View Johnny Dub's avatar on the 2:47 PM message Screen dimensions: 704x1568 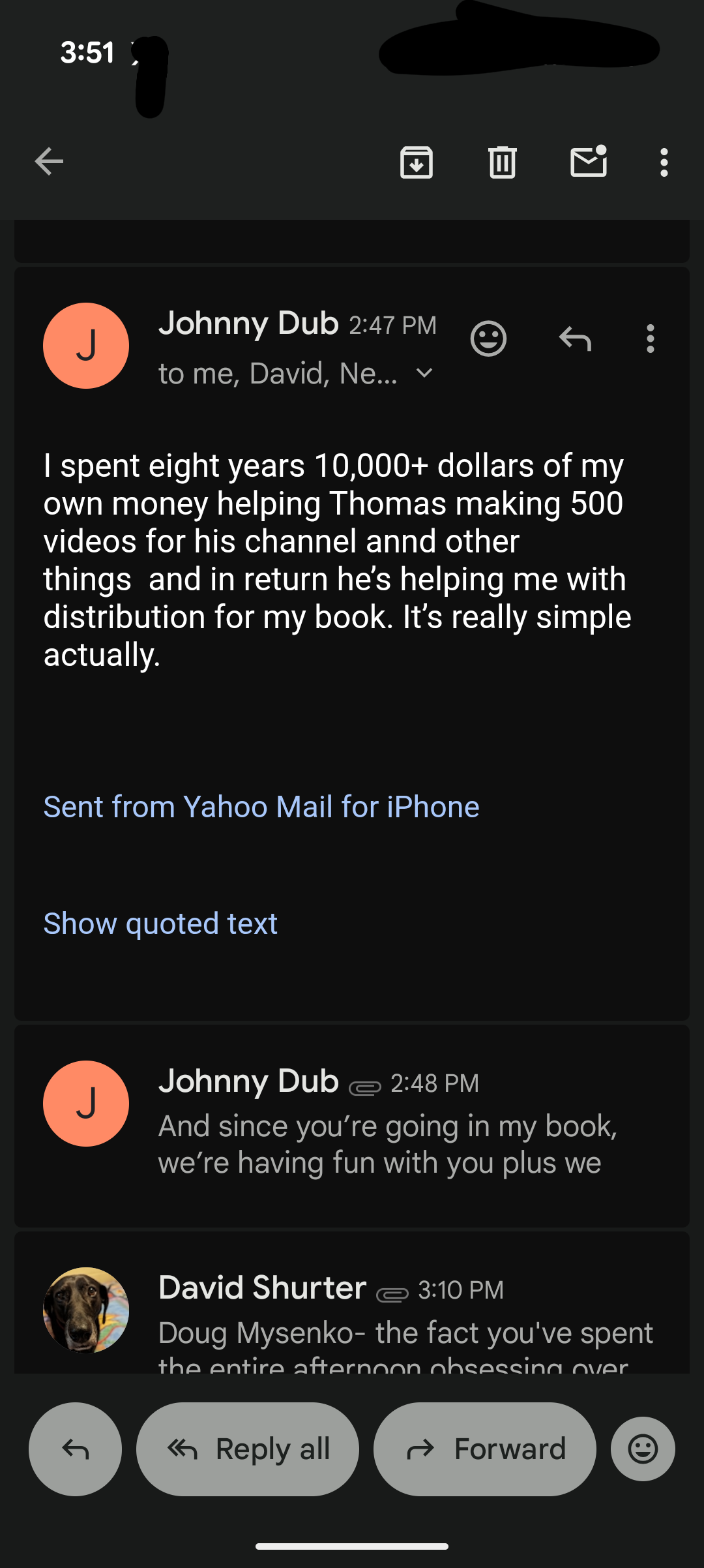click(86, 346)
